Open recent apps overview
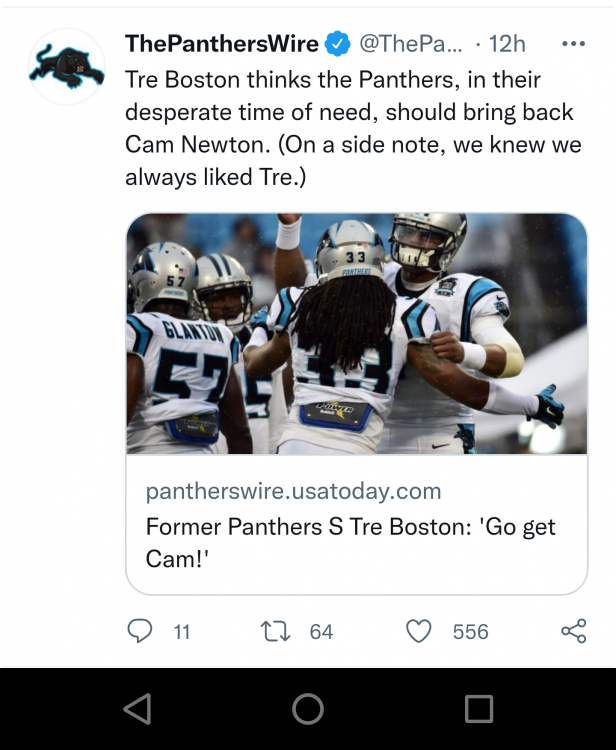The height and width of the screenshot is (750, 616). pos(479,709)
